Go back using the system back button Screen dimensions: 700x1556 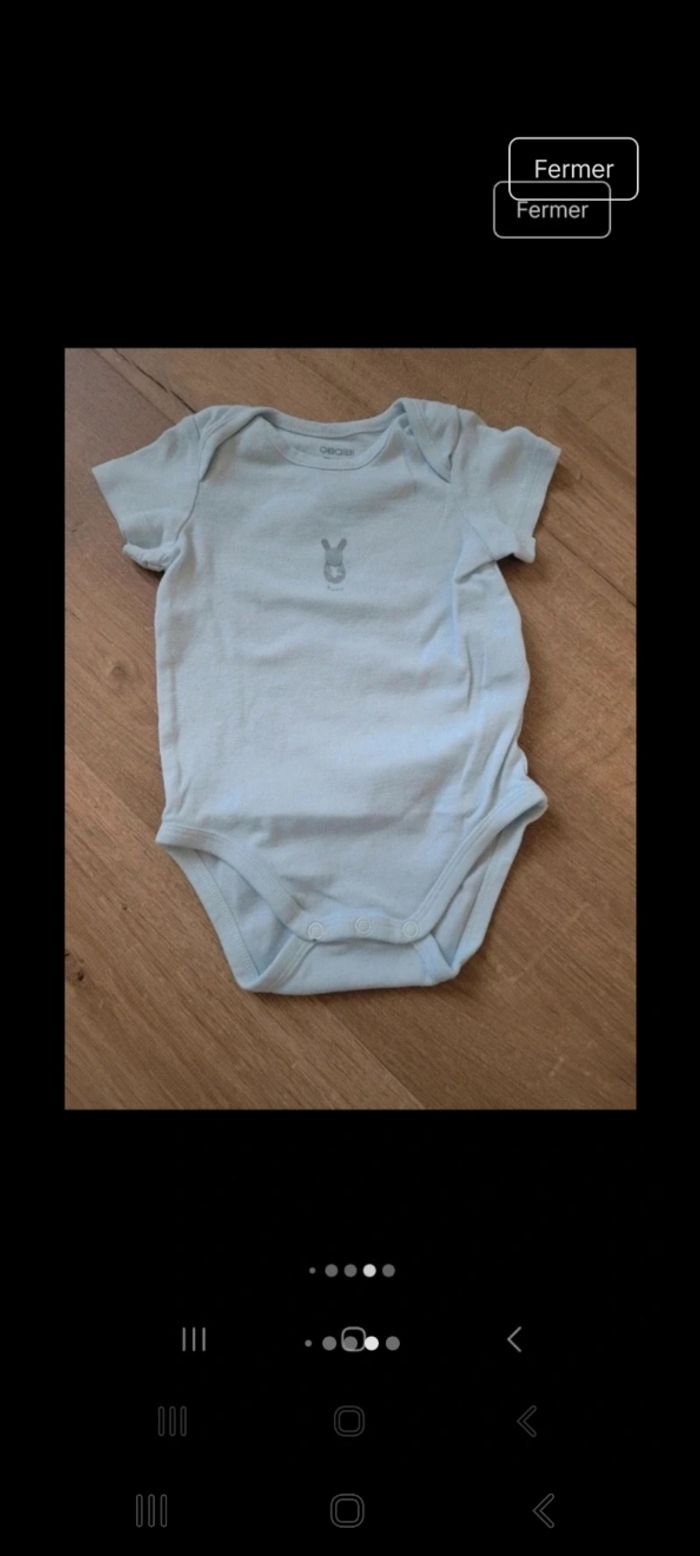tap(543, 1510)
